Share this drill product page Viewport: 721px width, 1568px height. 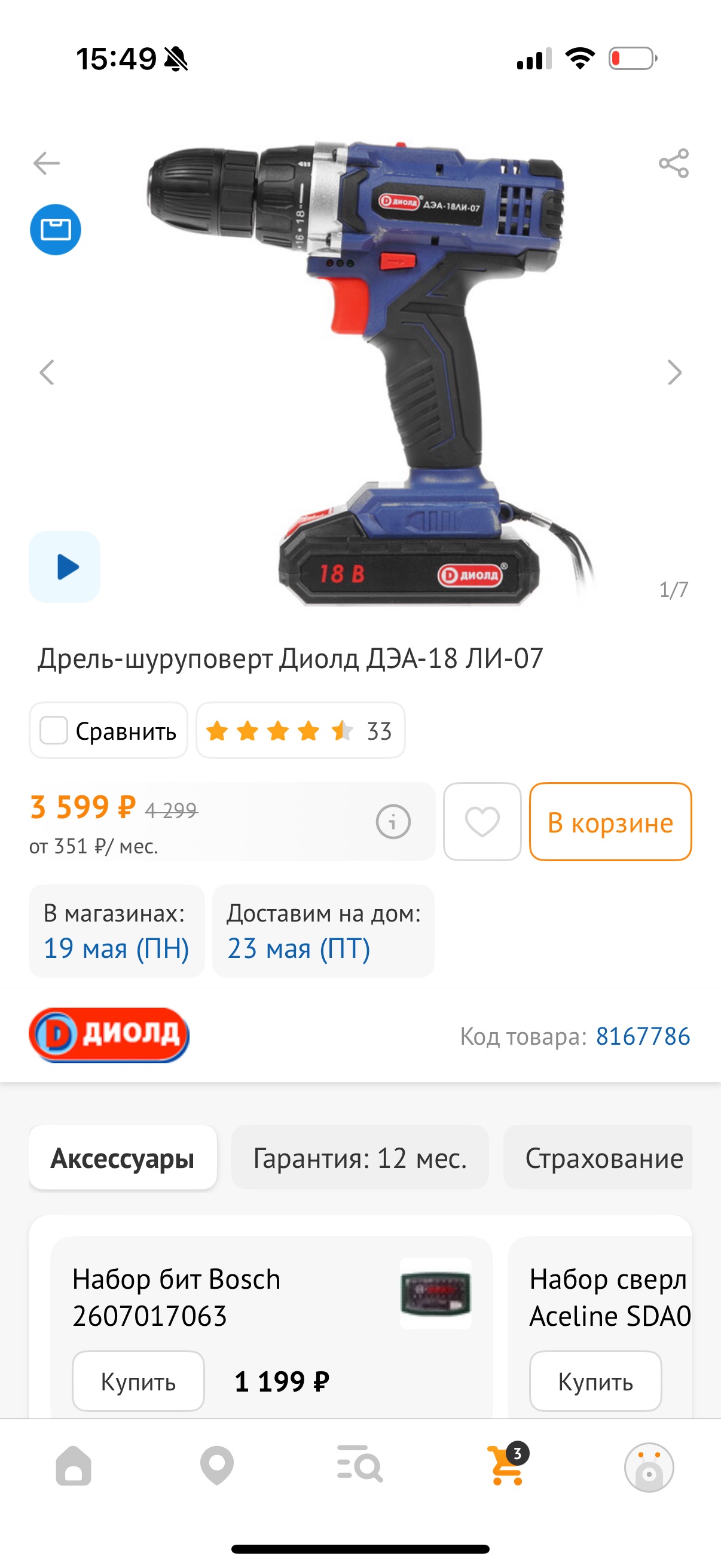(674, 163)
